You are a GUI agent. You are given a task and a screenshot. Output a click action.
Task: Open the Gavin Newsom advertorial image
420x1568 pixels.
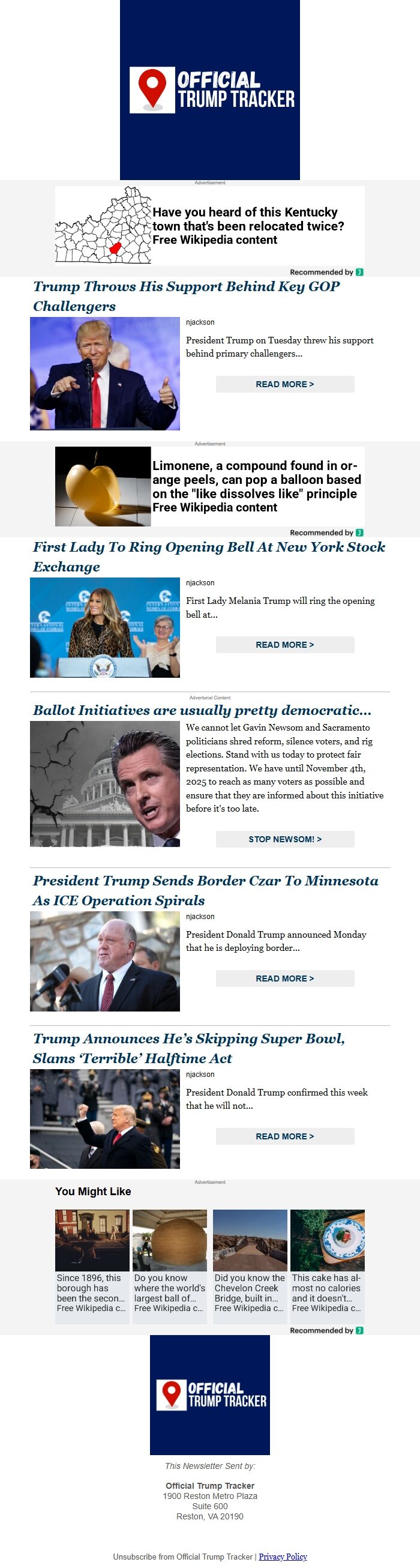point(104,784)
